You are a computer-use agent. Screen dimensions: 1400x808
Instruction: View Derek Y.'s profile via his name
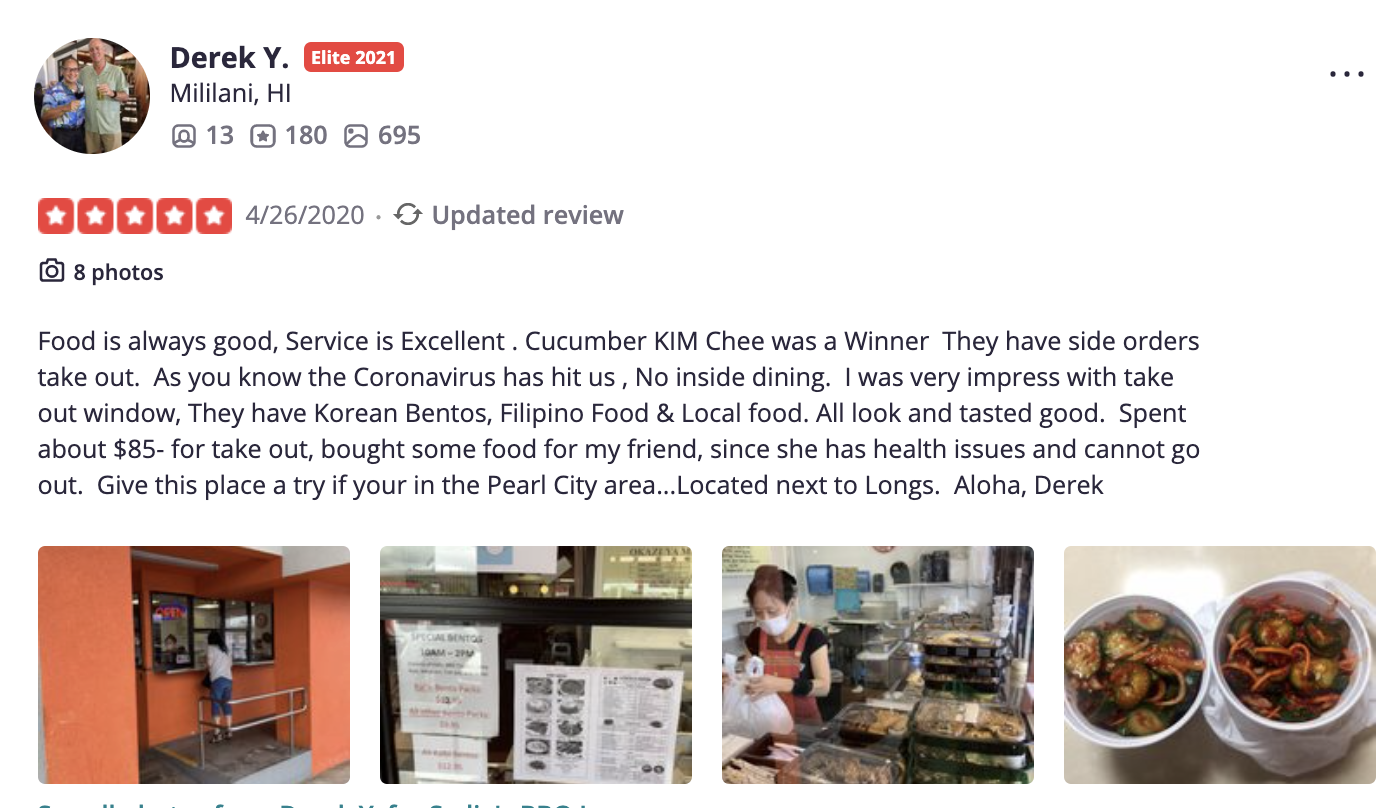(x=229, y=58)
